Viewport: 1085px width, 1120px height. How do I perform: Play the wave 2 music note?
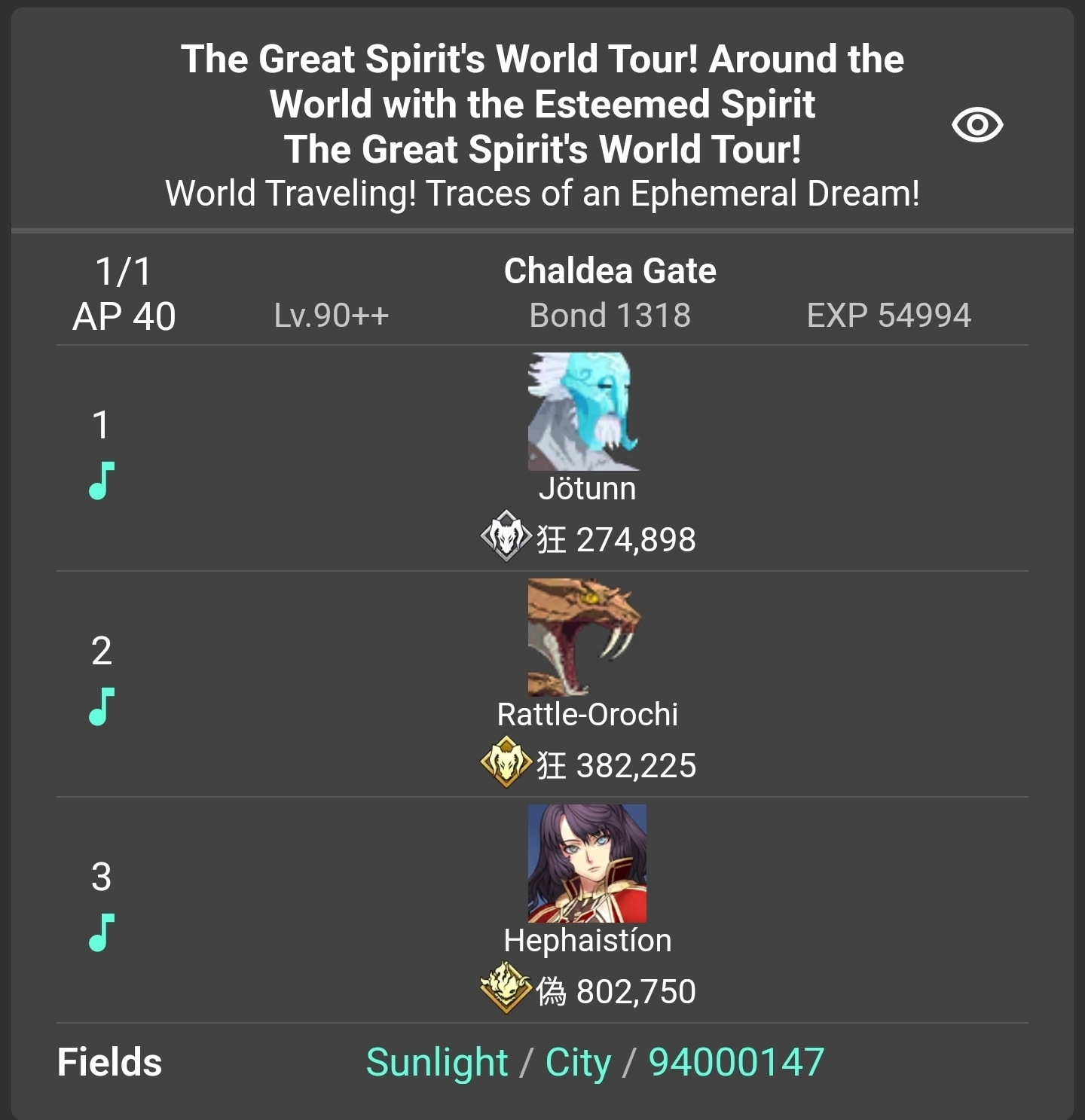pos(102,706)
